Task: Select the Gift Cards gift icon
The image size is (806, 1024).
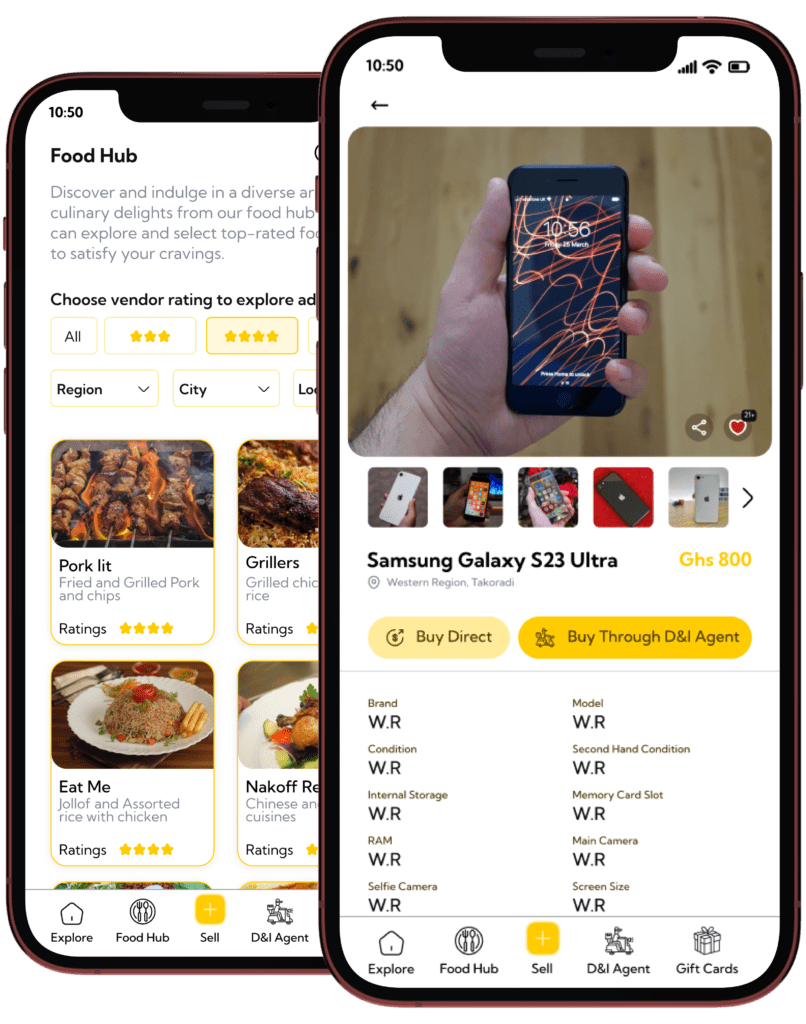Action: [x=706, y=940]
